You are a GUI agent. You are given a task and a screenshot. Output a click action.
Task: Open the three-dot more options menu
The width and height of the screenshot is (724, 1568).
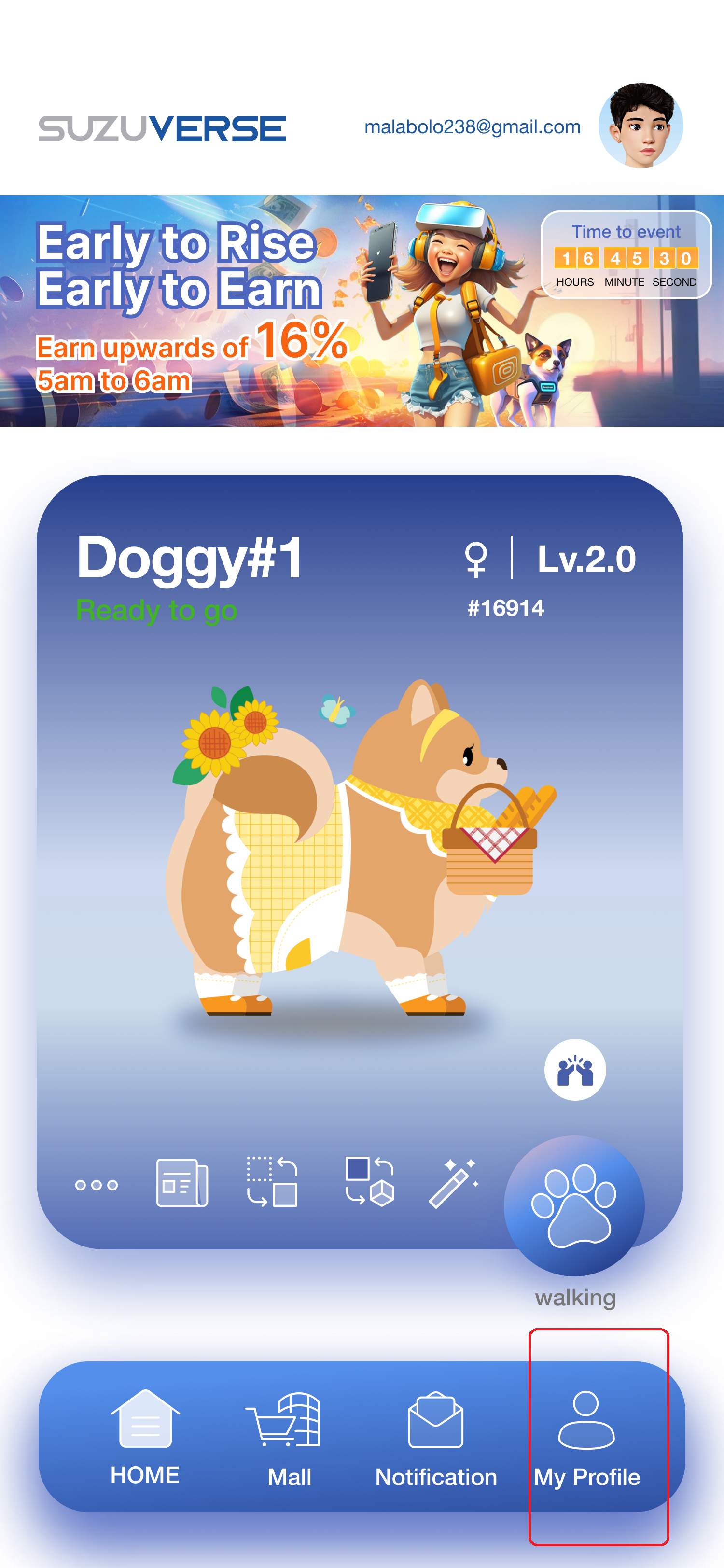[x=96, y=1185]
